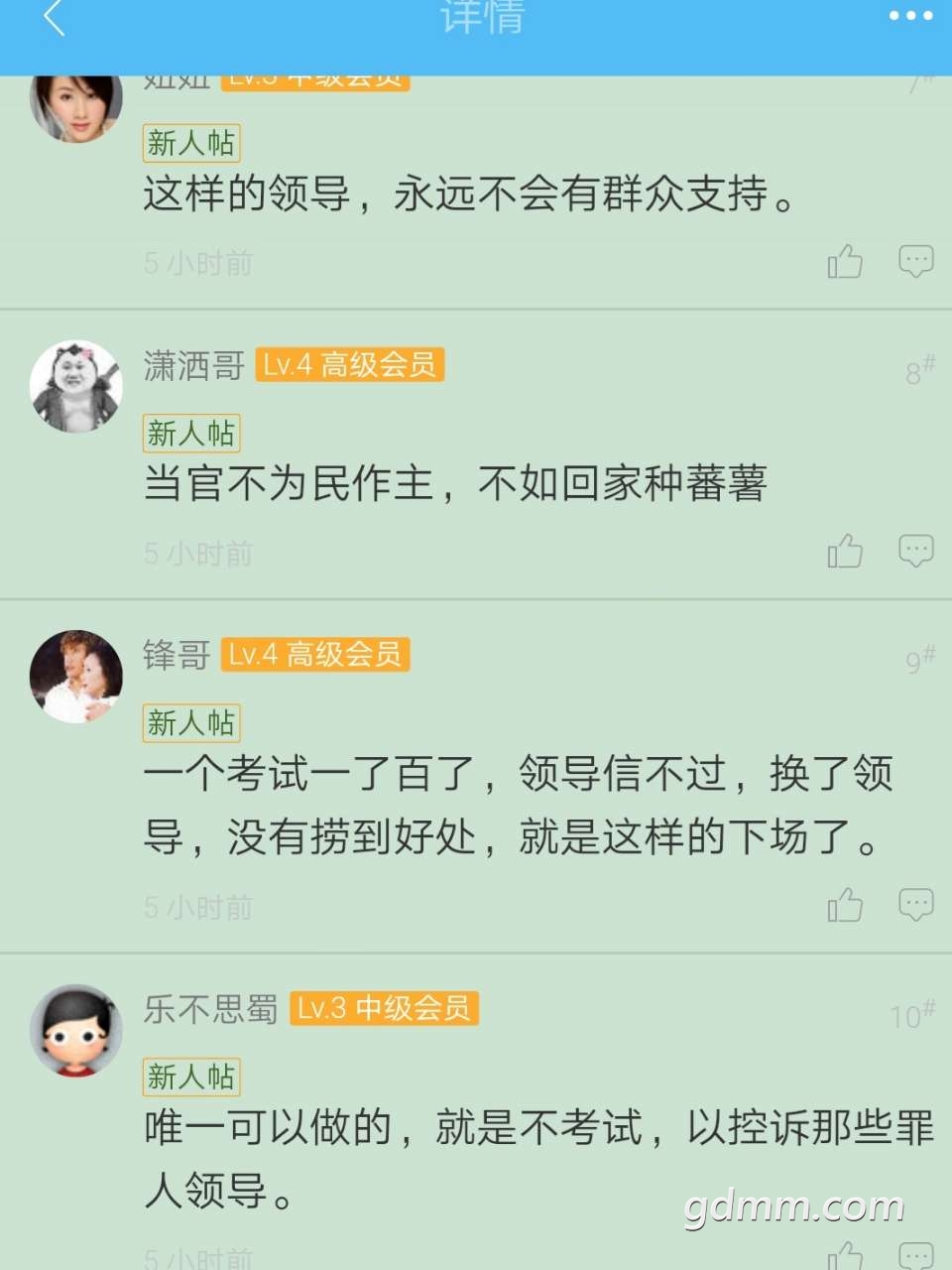View 锋哥's user profile by name
The image size is (952, 1270).
[x=177, y=656]
